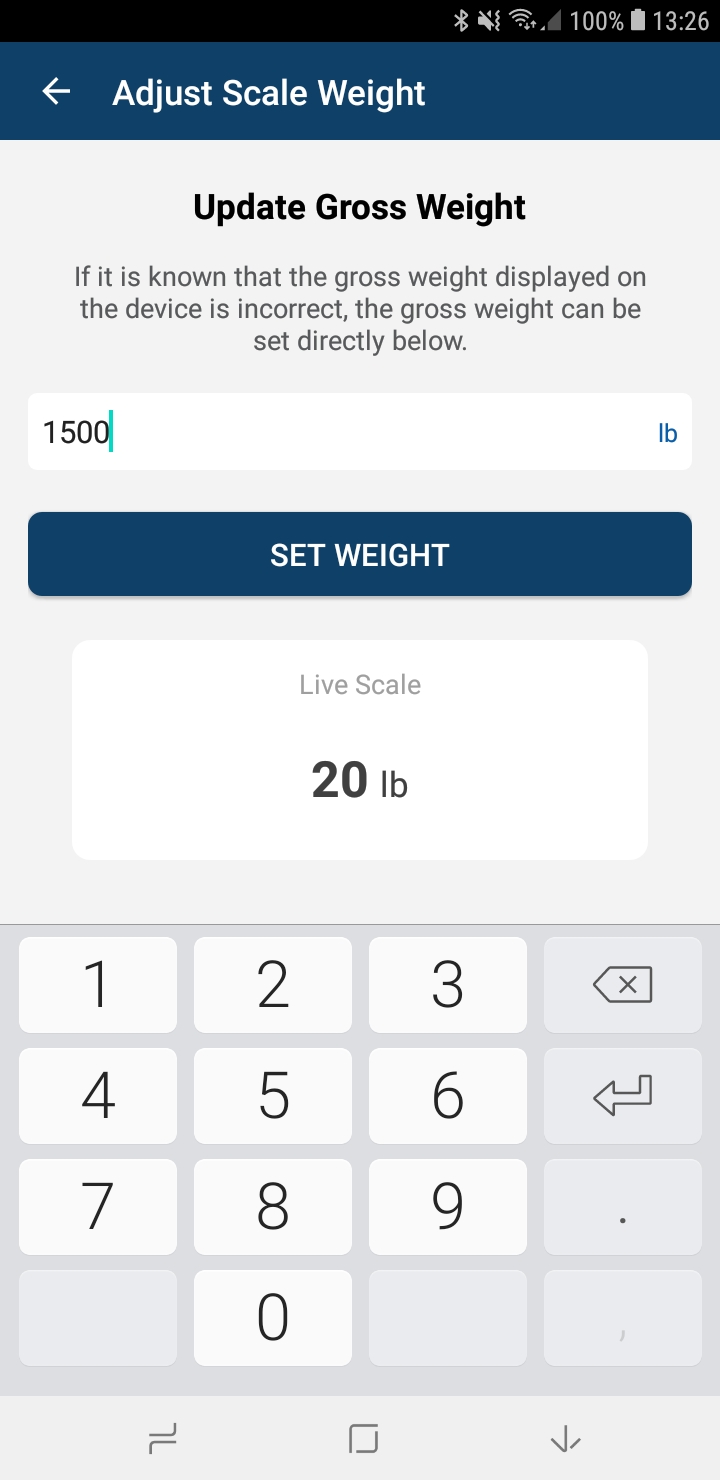720x1480 pixels.
Task: Tap the gross weight input field
Action: point(340,432)
